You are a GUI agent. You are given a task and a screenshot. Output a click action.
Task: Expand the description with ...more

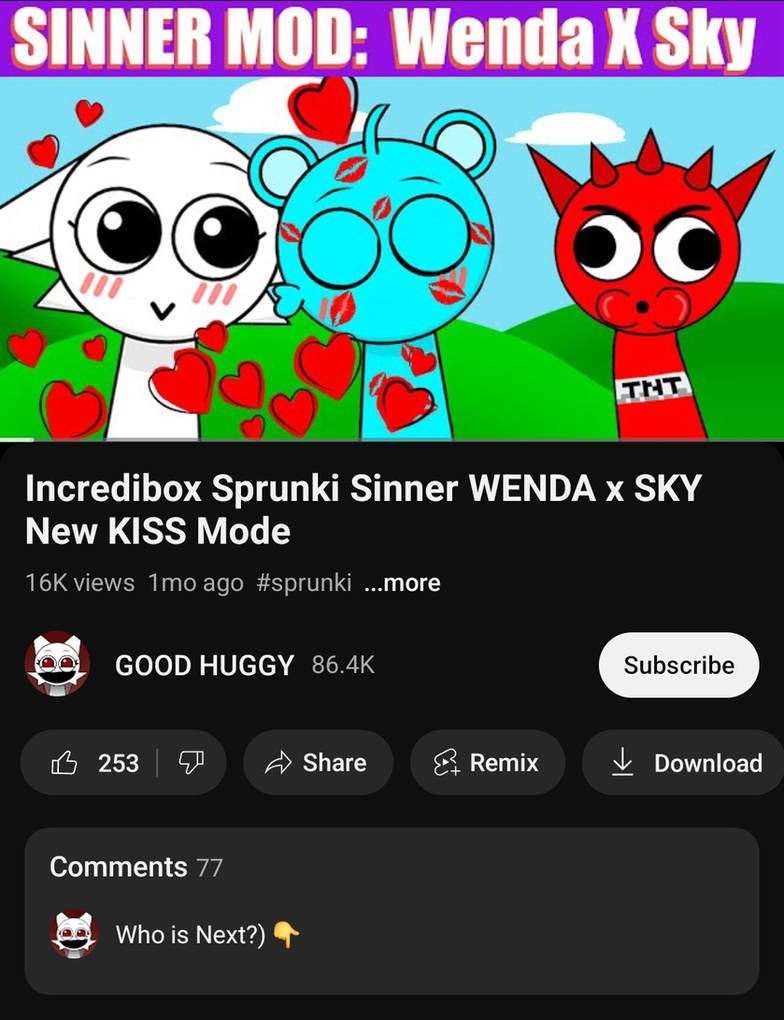402,583
